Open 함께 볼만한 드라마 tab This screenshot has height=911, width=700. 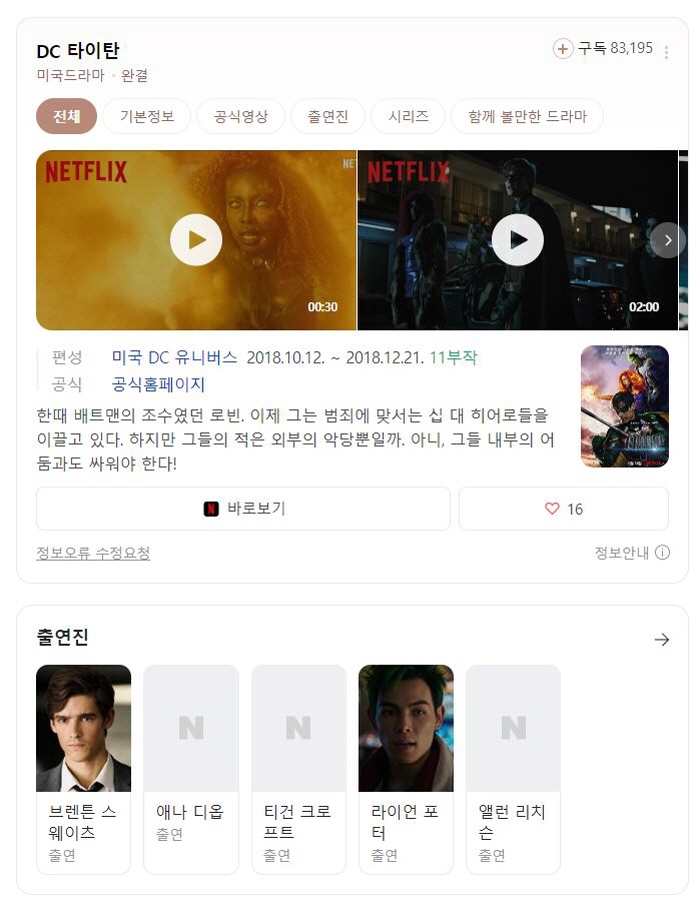coord(527,116)
